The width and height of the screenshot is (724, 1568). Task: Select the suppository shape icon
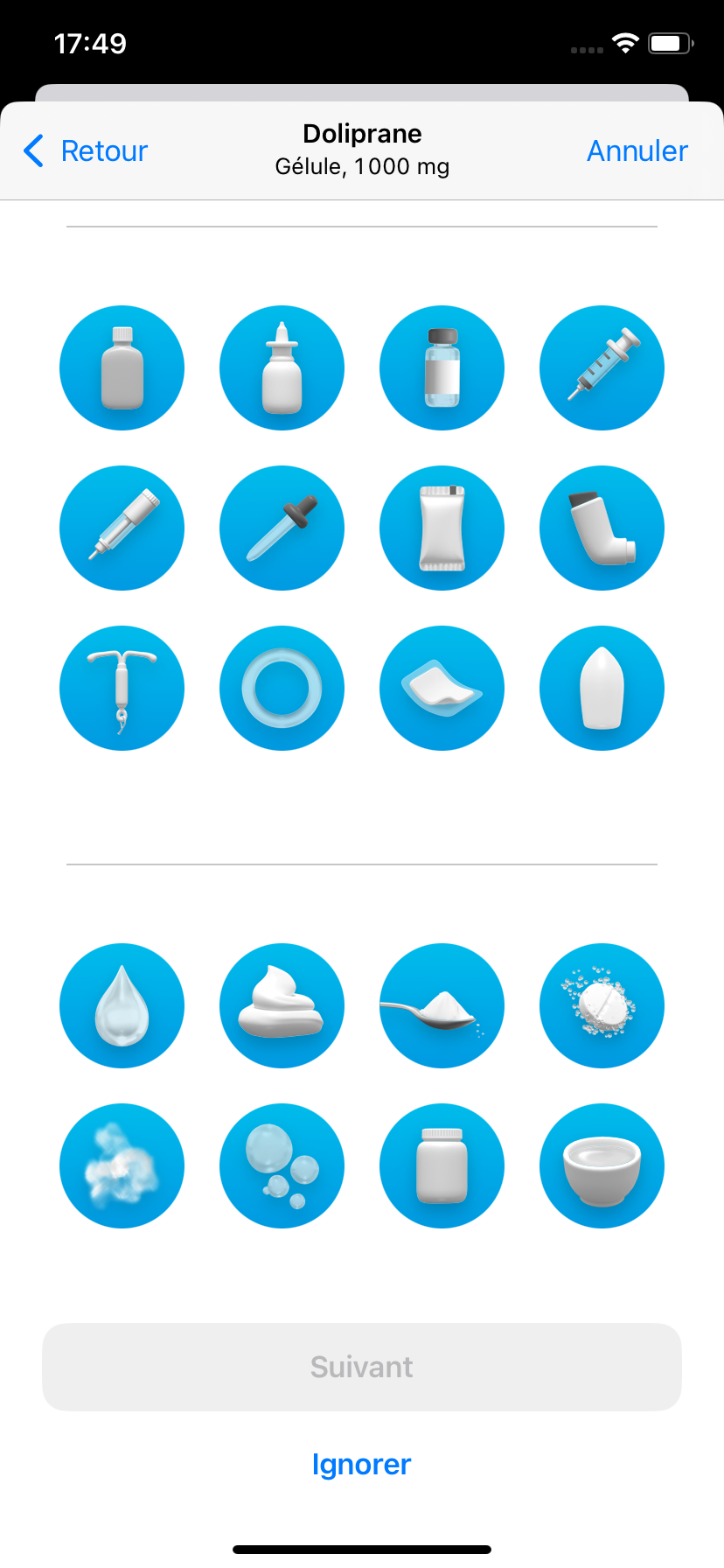pyautogui.click(x=602, y=688)
